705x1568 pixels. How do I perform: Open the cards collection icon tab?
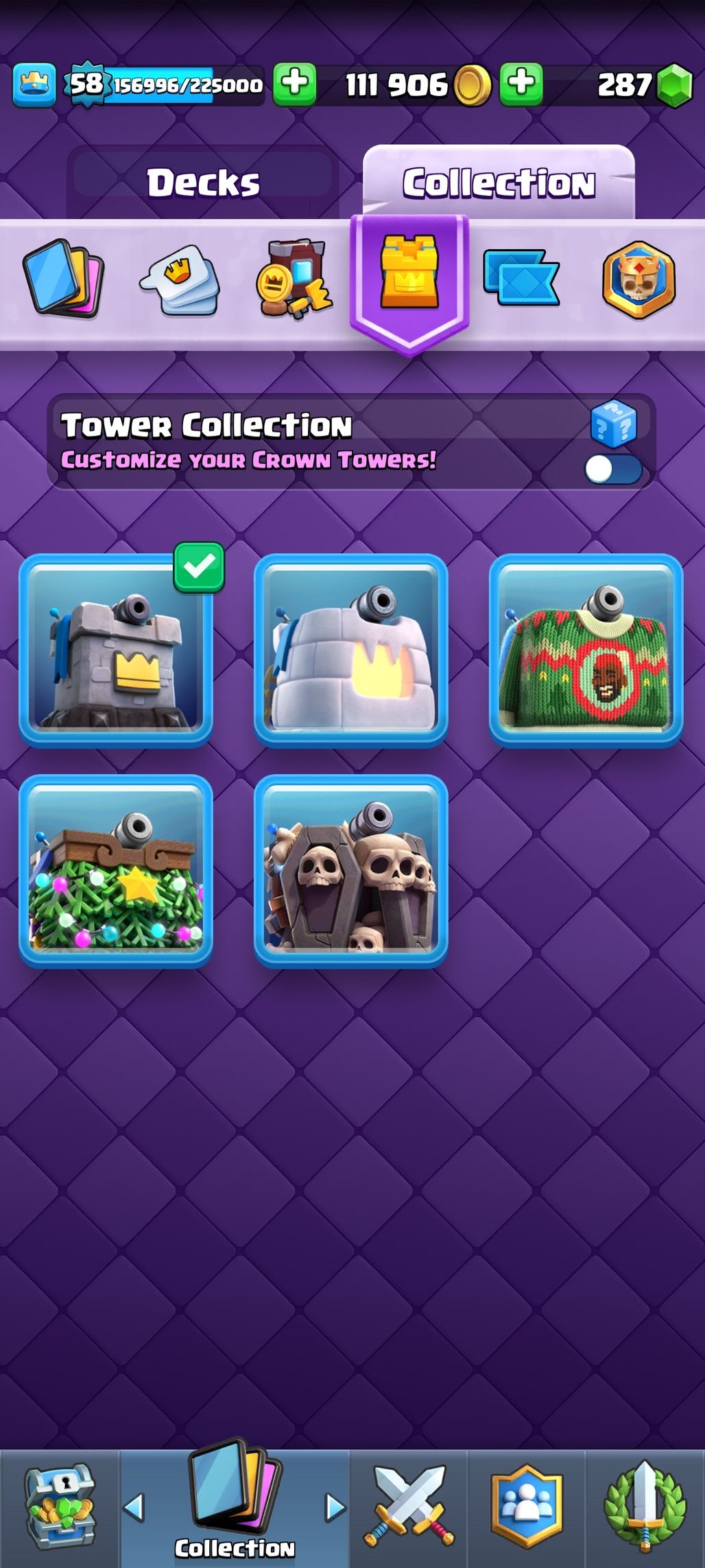tap(64, 278)
